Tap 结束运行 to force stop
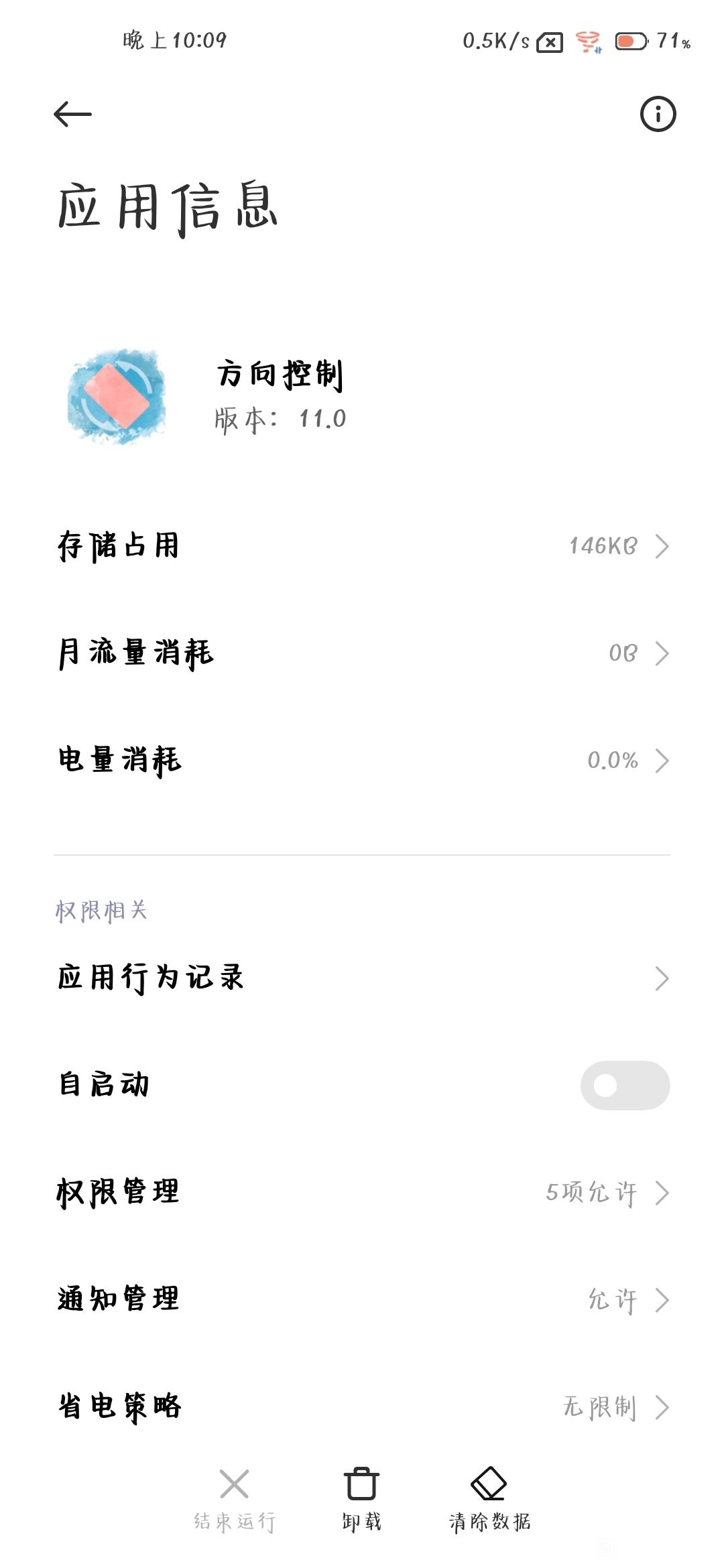This screenshot has width=724, height=1568. (x=235, y=1500)
